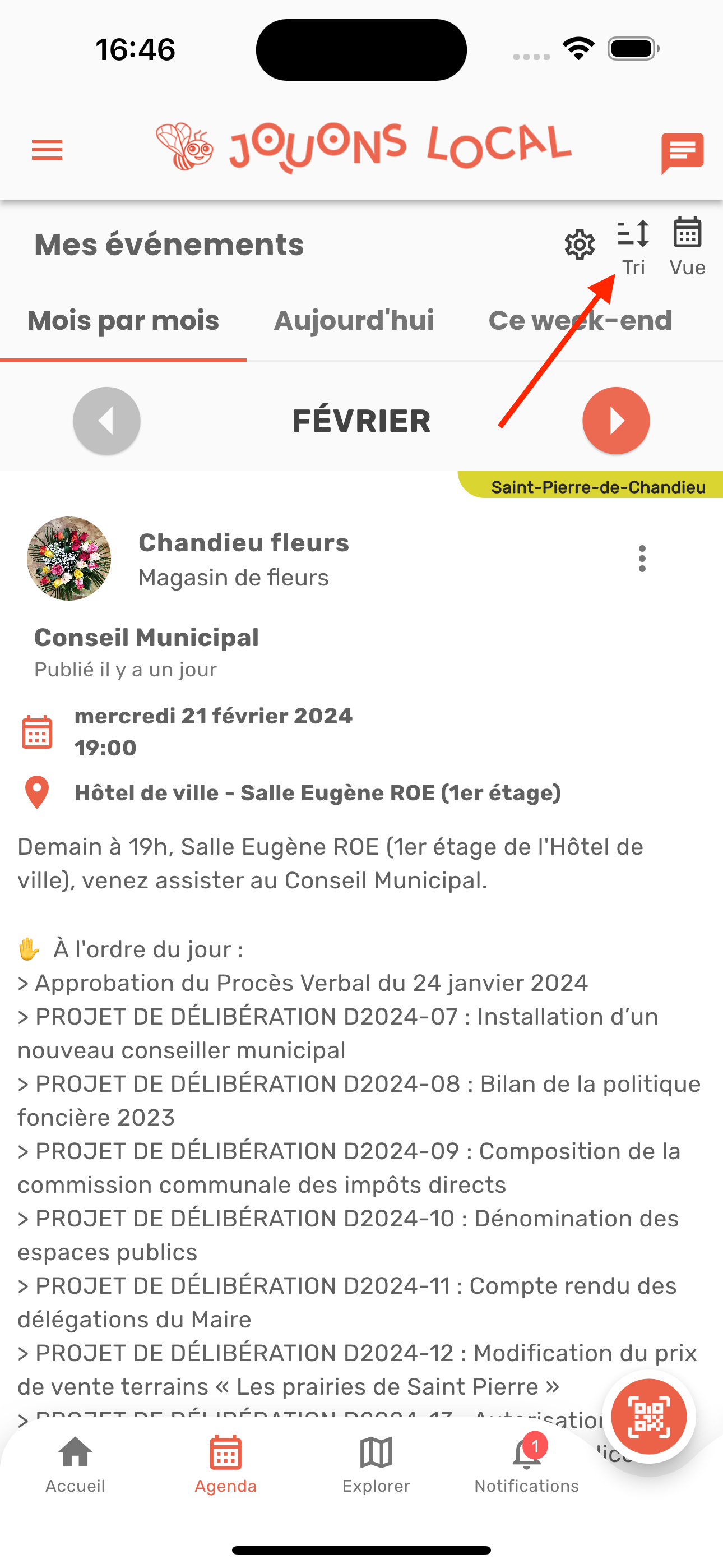Open event settings gear icon

[580, 245]
